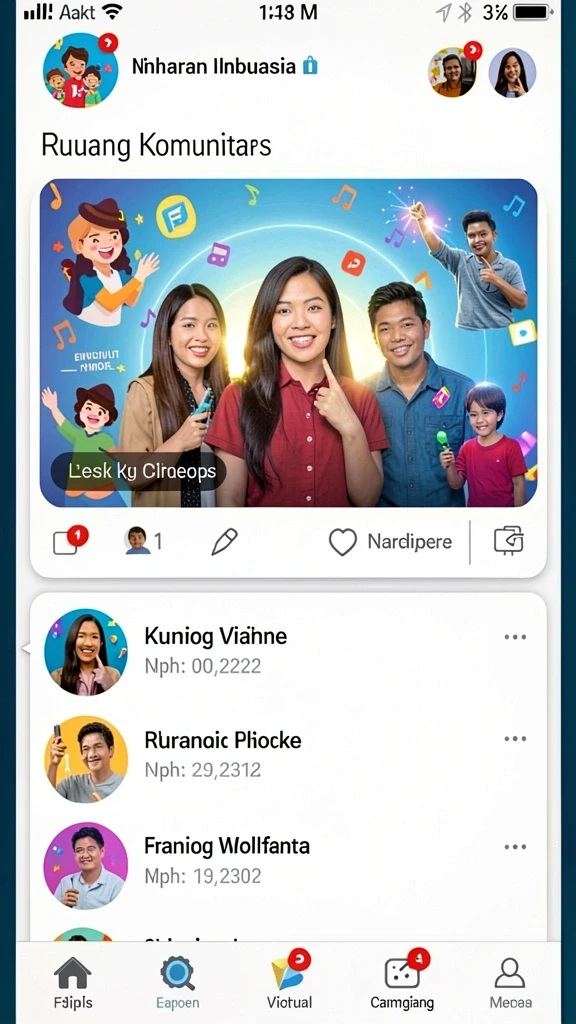Tap the pencil edit icon
This screenshot has height=1024, width=576.
[224, 541]
